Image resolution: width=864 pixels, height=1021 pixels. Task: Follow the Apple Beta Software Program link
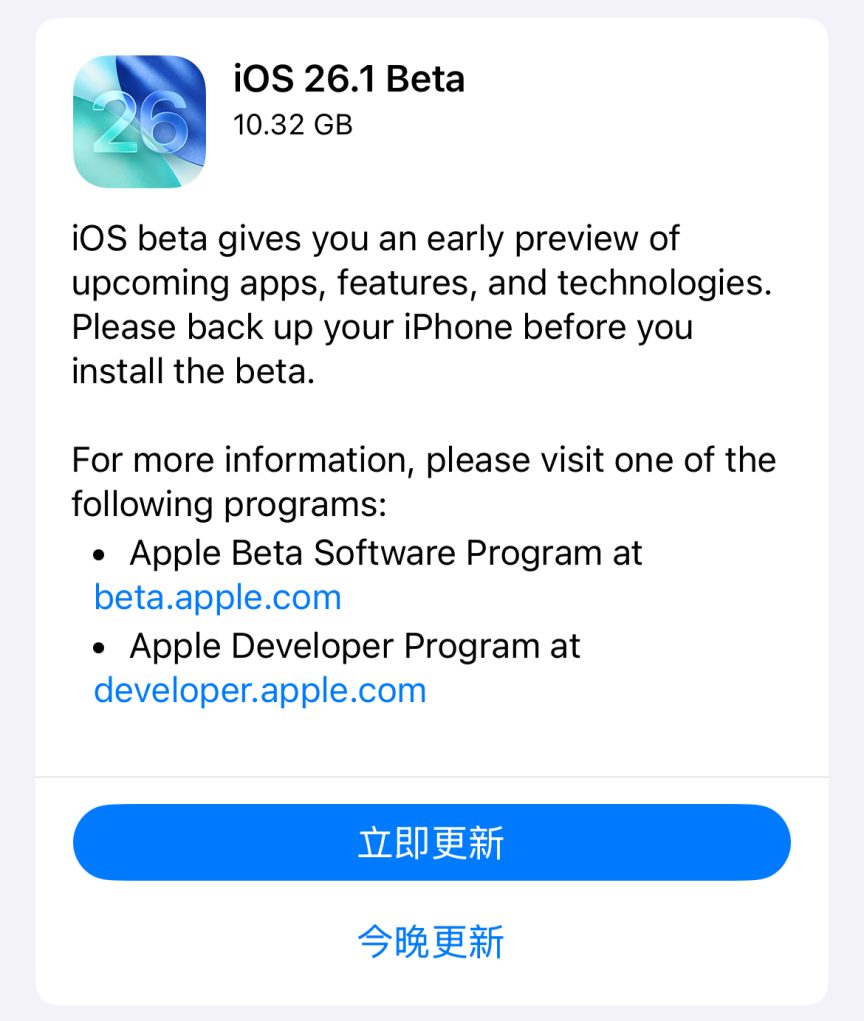(x=216, y=597)
